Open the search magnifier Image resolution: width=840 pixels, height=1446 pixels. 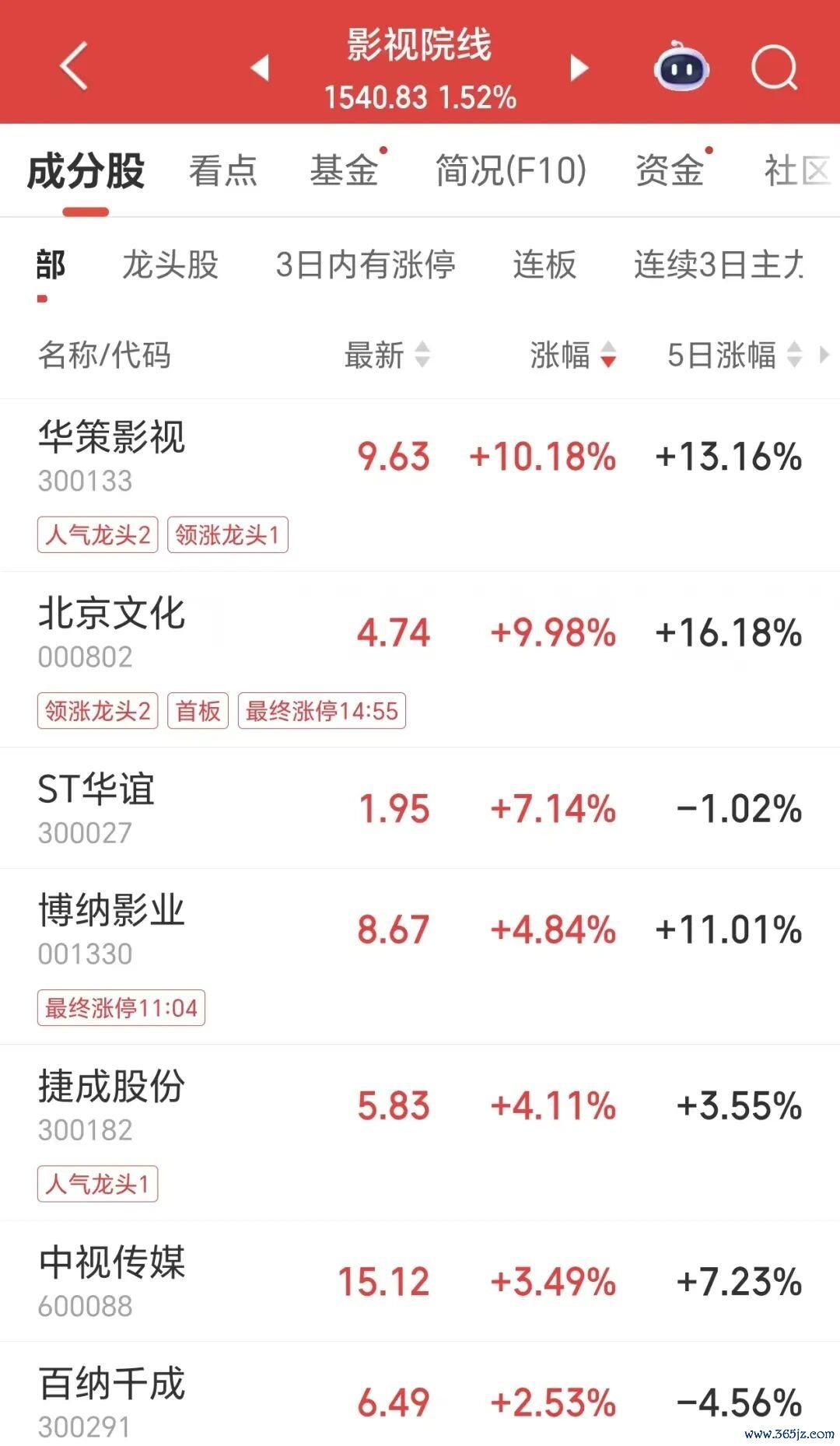point(775,68)
